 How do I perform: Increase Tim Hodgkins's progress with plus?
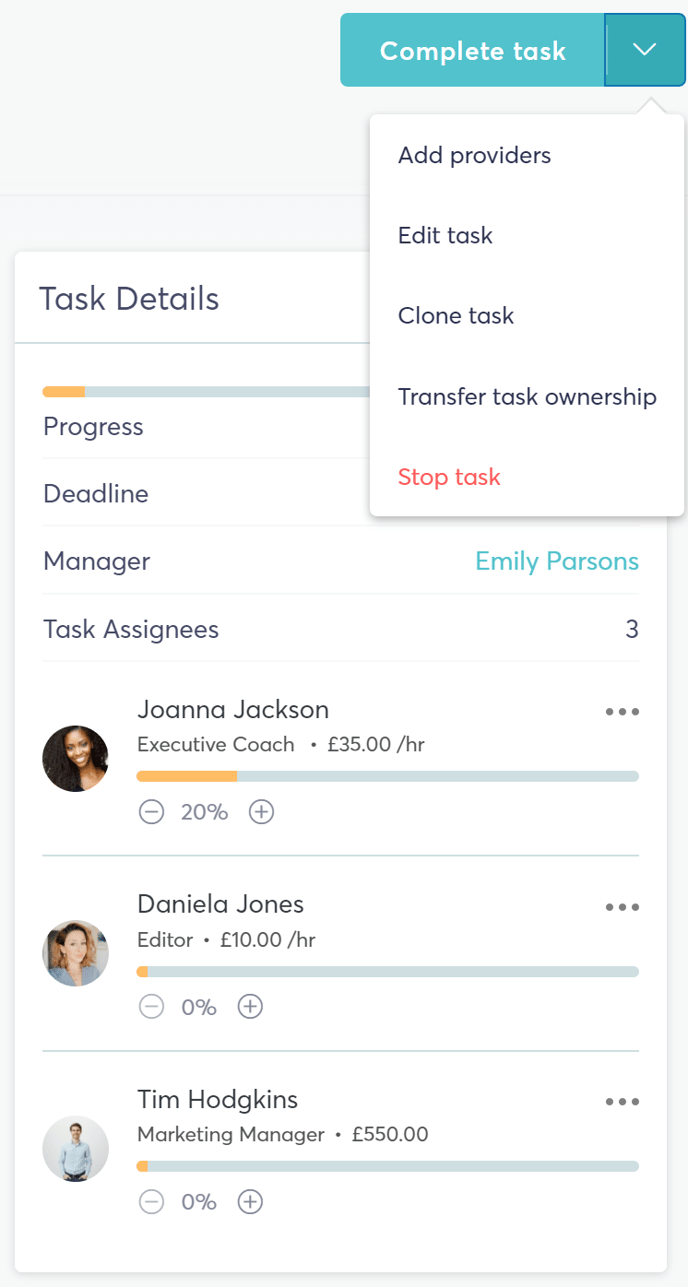tap(250, 1202)
